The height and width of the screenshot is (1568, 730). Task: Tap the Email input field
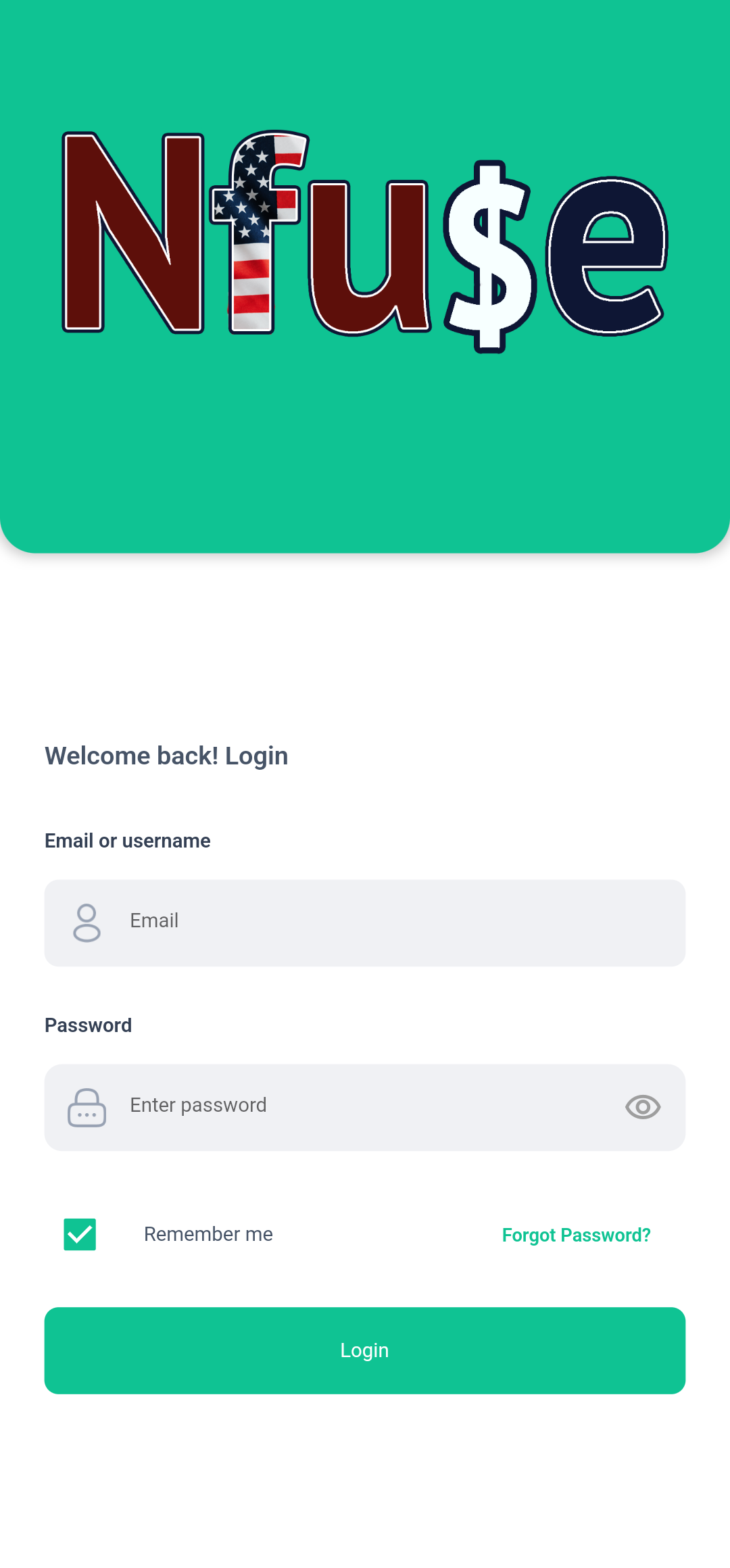click(x=365, y=923)
